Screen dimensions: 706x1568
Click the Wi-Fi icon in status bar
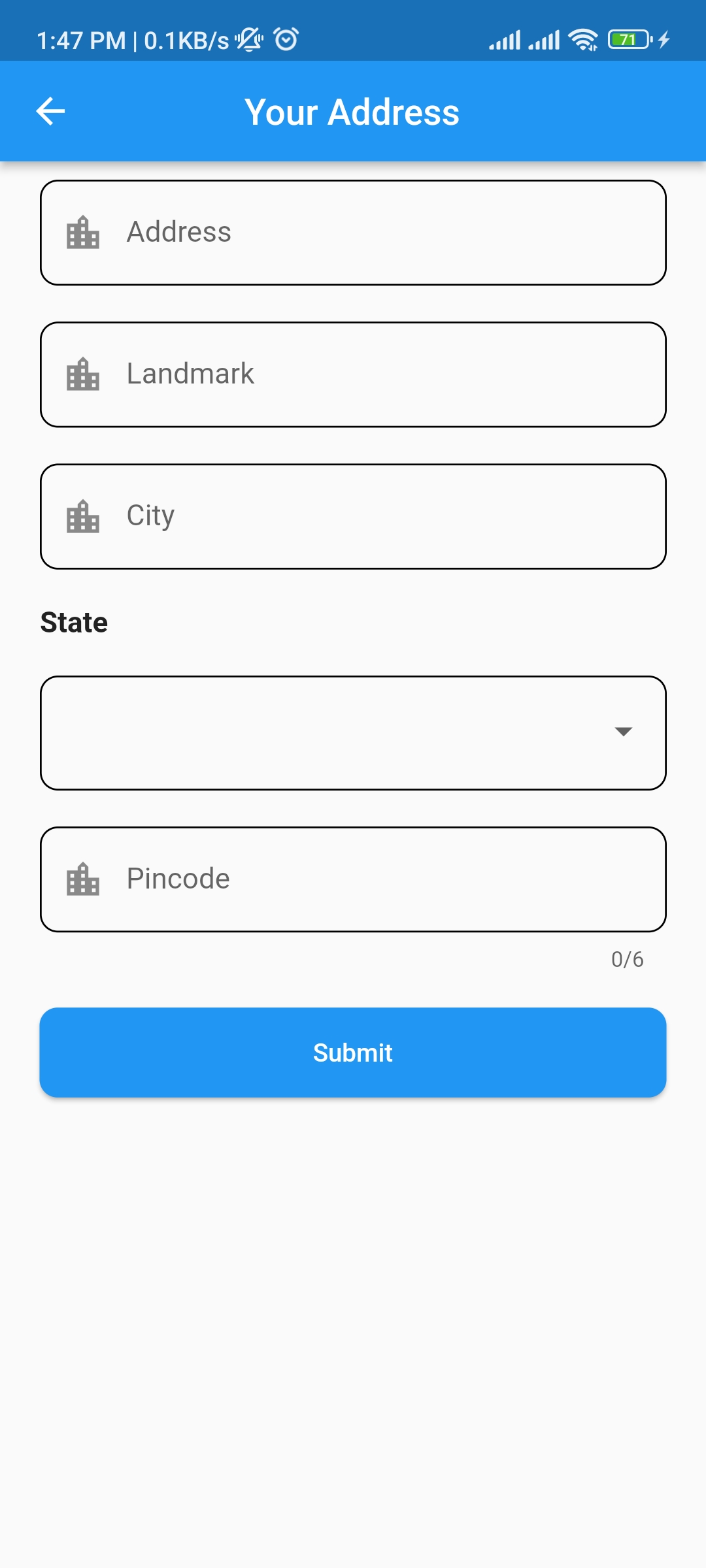584,39
